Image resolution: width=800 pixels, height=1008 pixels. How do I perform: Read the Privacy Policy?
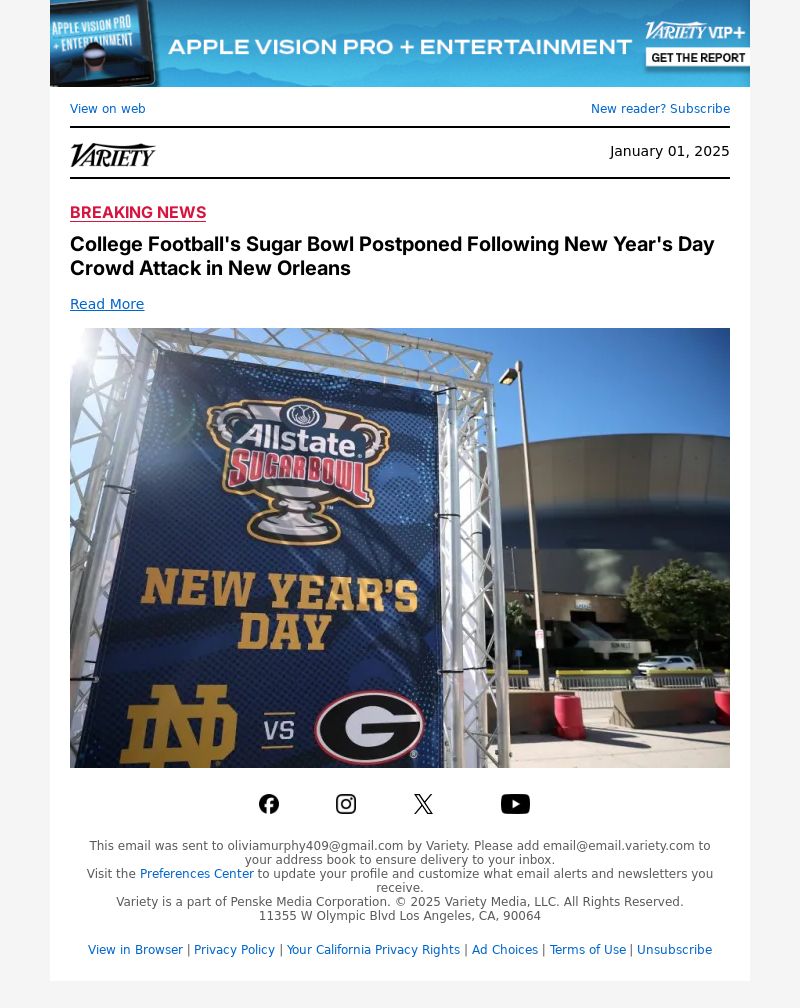[234, 950]
